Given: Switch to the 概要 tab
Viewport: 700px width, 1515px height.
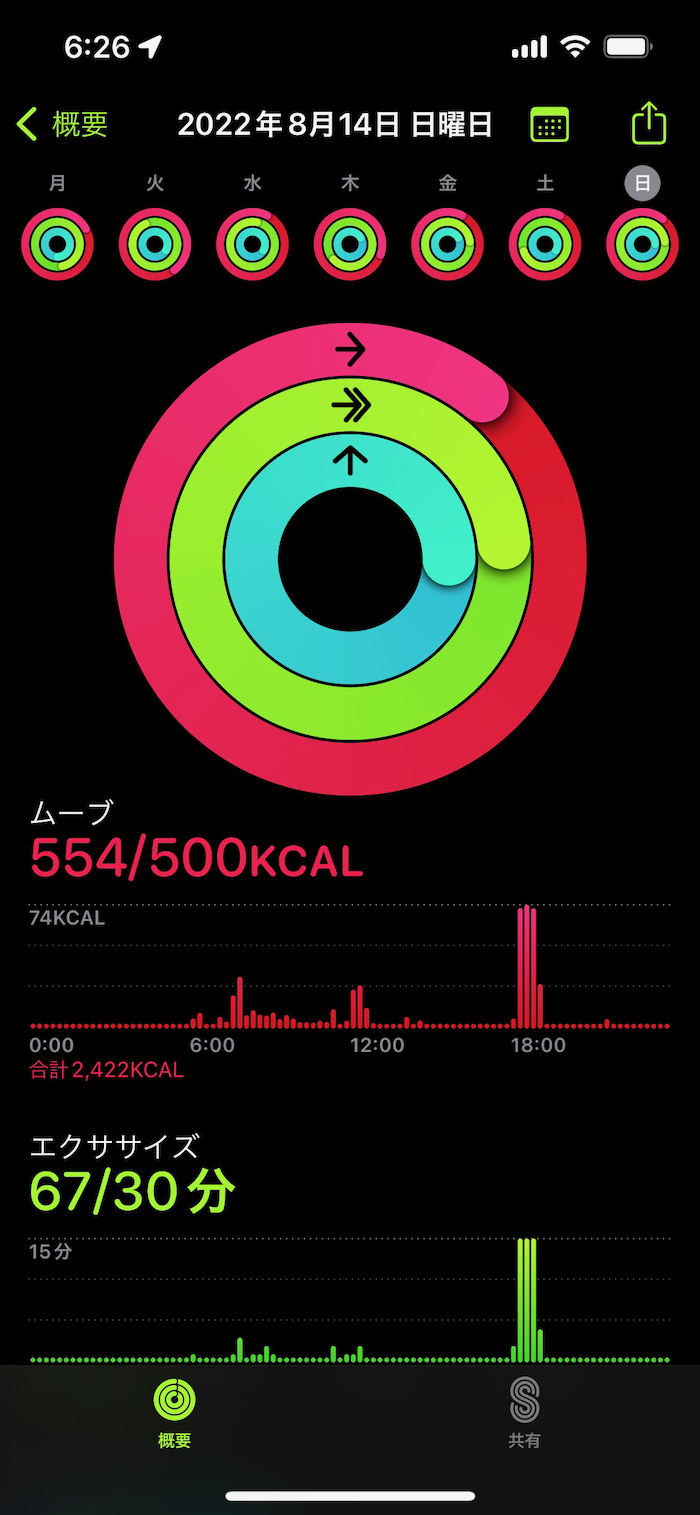Looking at the screenshot, I should 175,1412.
